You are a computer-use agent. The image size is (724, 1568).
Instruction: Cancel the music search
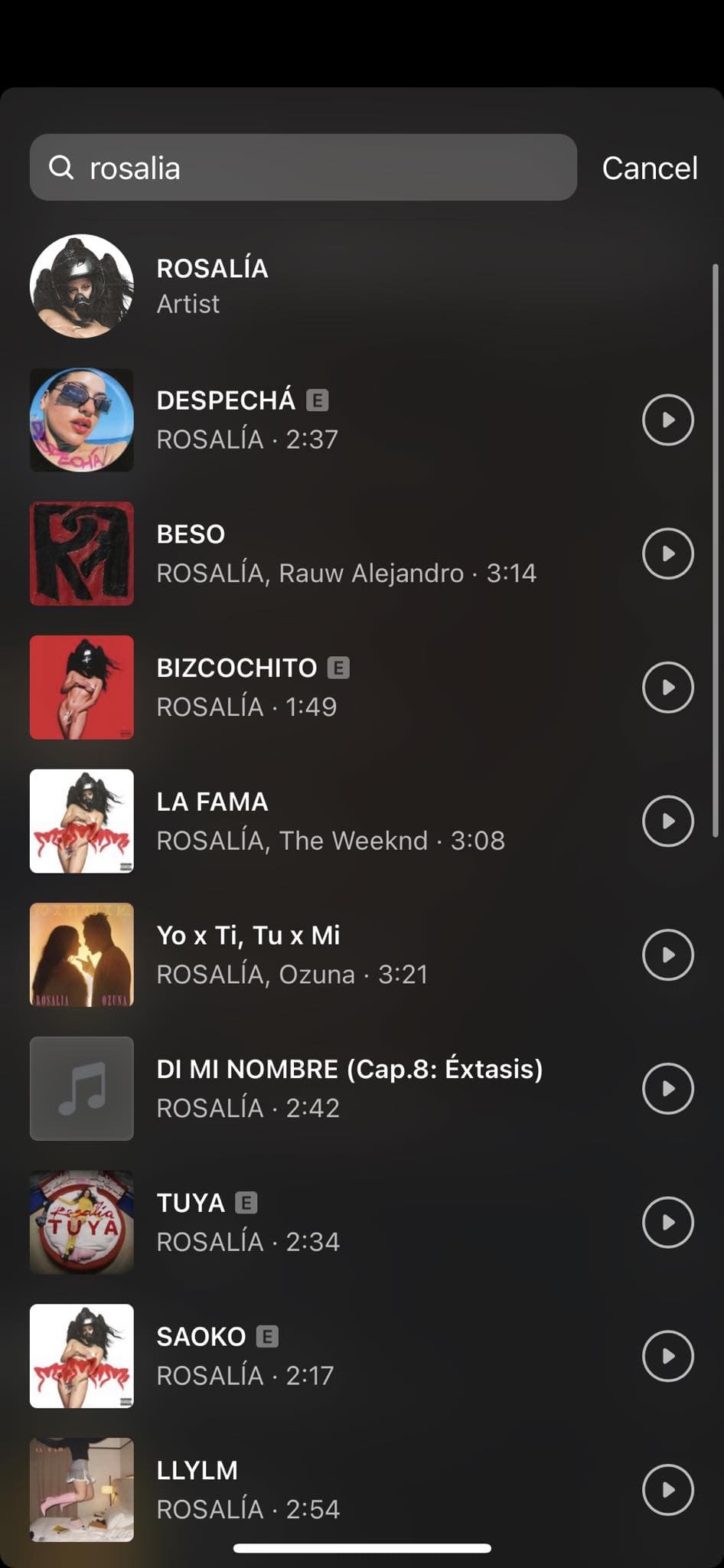pos(649,168)
